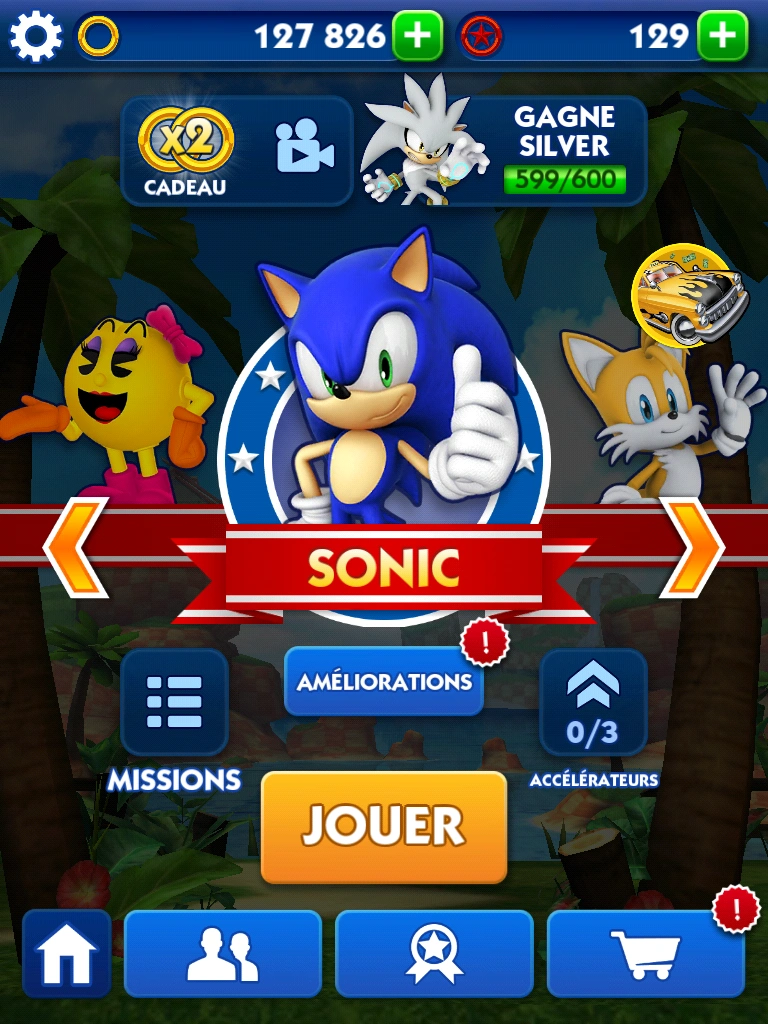Open the achievements ribbon tab
The image size is (768, 1024).
(x=434, y=954)
